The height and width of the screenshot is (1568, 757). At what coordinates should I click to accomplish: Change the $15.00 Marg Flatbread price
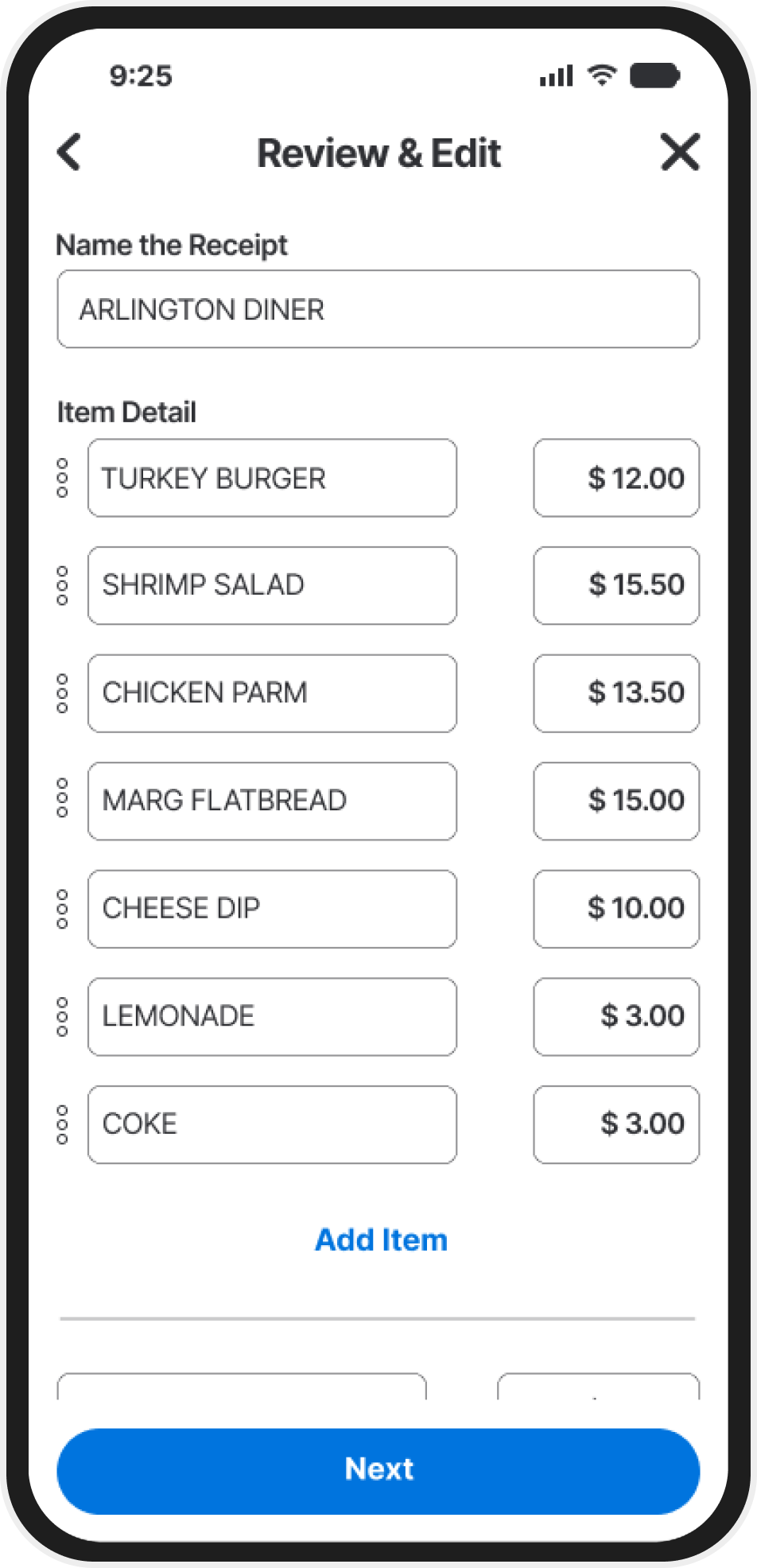coord(616,801)
